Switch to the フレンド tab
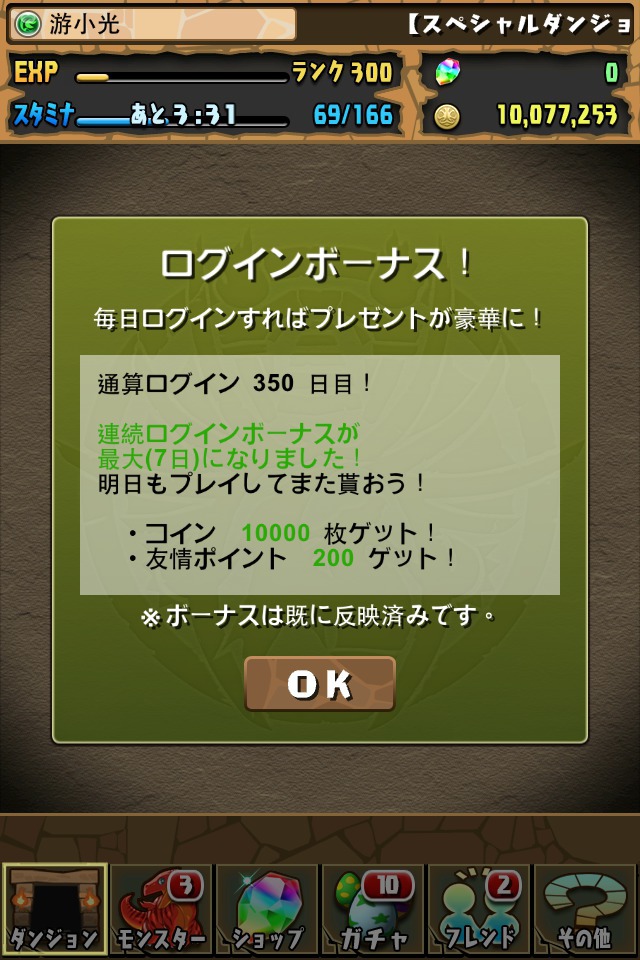640x960 pixels. click(x=479, y=910)
